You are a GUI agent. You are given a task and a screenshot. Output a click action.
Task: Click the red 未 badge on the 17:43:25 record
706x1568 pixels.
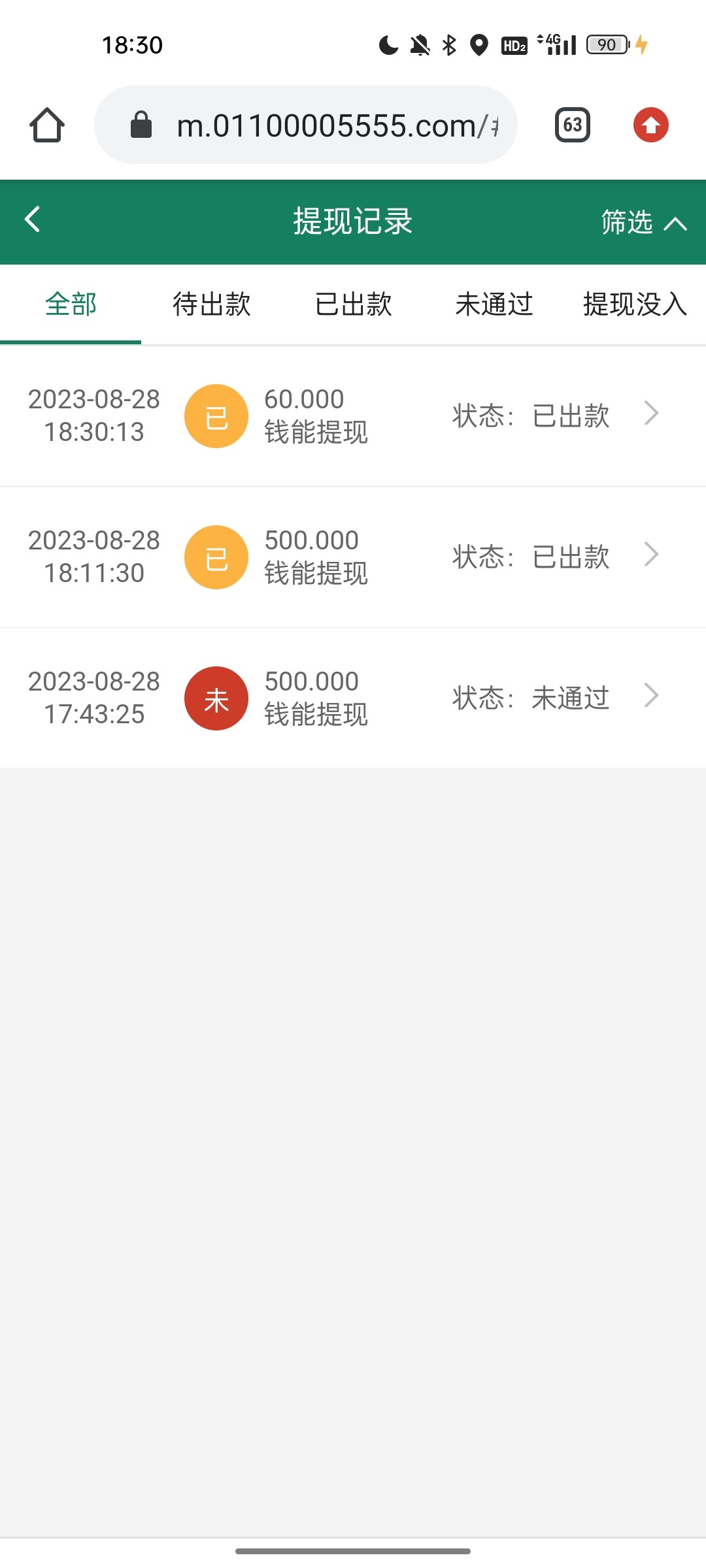click(216, 698)
